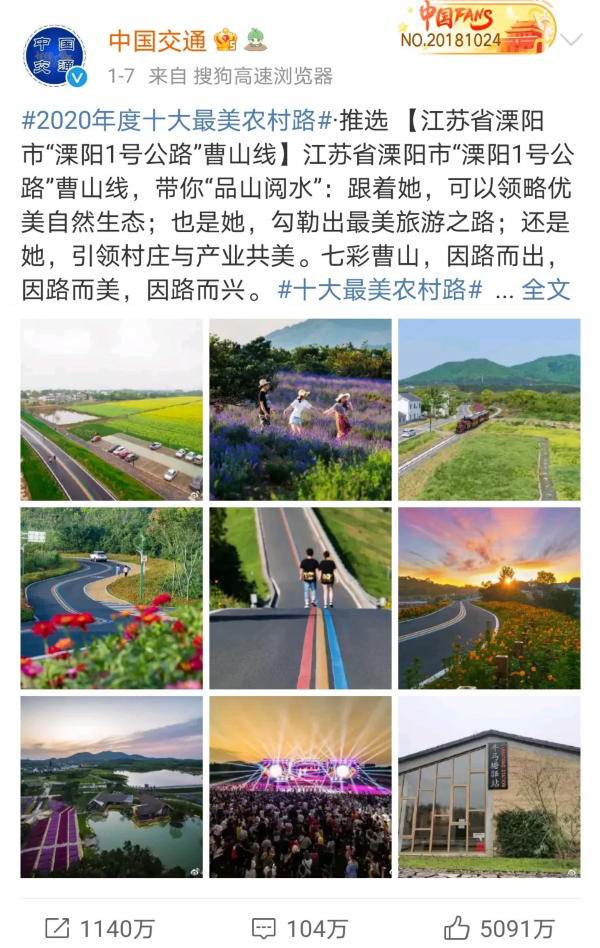The height and width of the screenshot is (948, 600).
Task: Open the aerial lake and mountains photo
Action: [x=111, y=787]
